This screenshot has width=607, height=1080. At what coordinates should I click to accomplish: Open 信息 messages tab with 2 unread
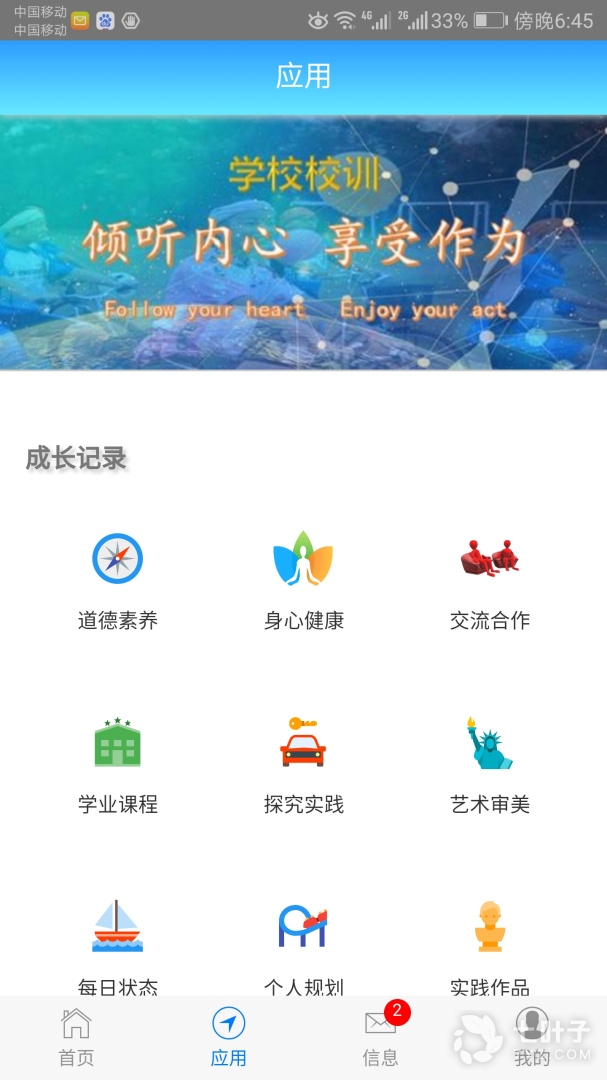tap(380, 1038)
